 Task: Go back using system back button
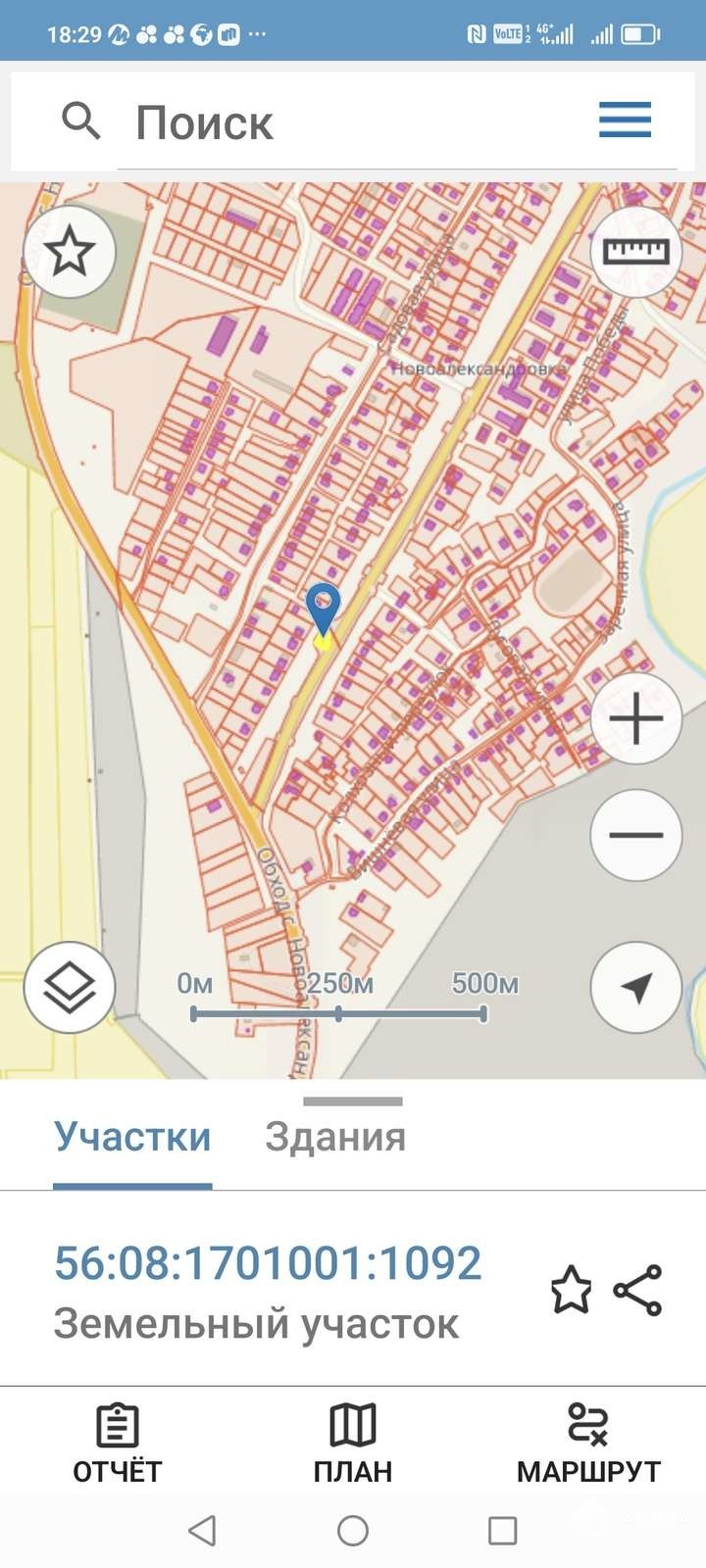(202, 1530)
